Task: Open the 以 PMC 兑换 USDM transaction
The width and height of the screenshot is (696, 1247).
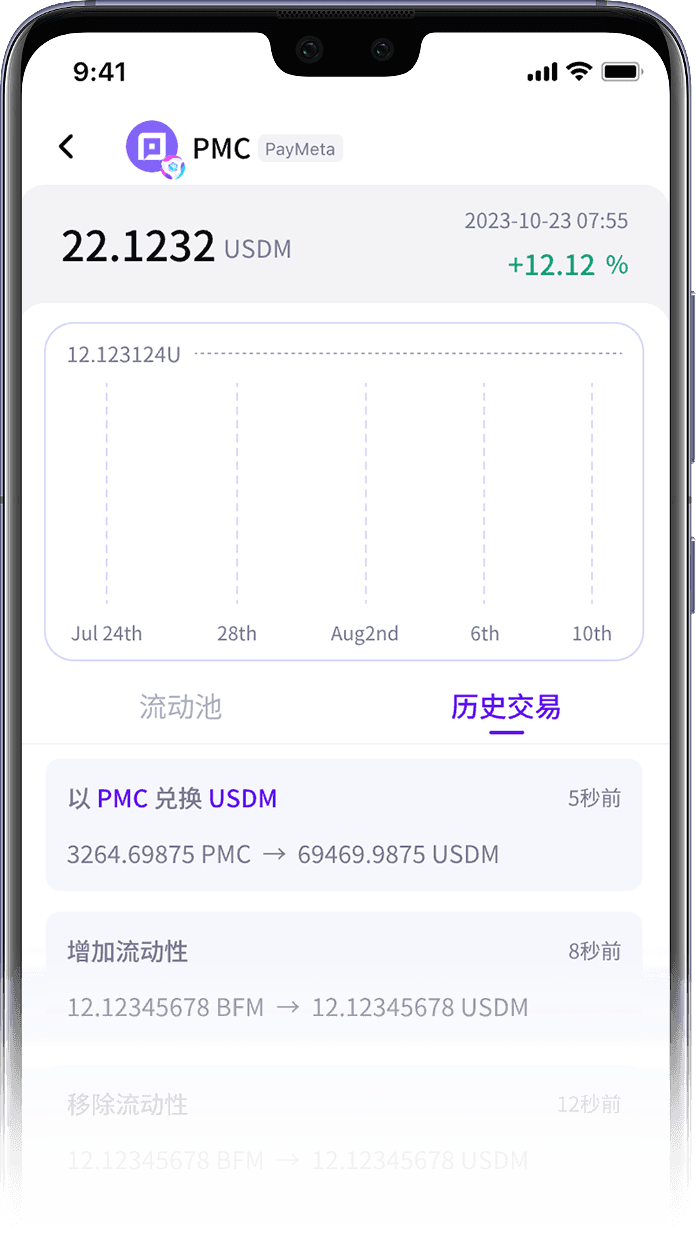Action: click(344, 825)
